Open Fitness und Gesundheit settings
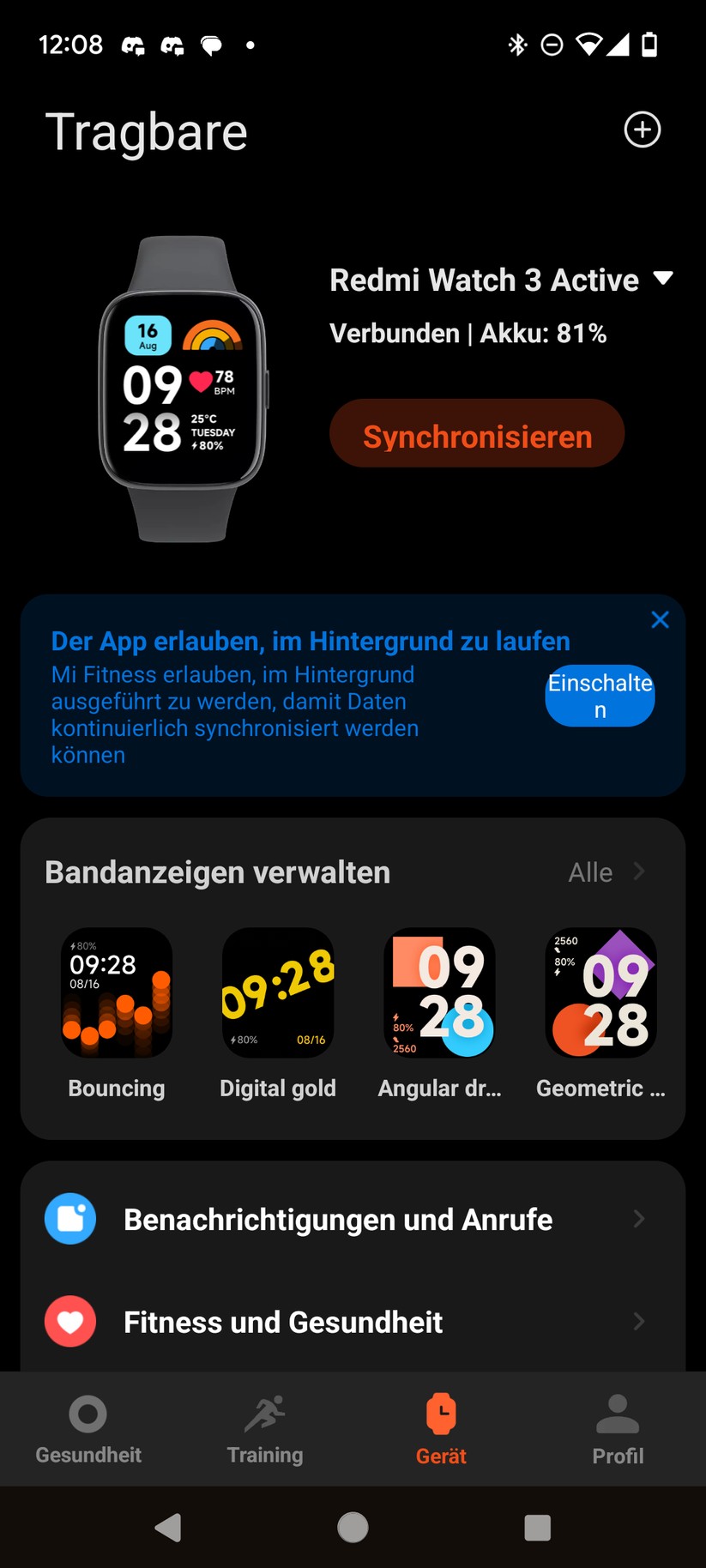This screenshot has height=1568, width=706. pyautogui.click(x=343, y=1322)
